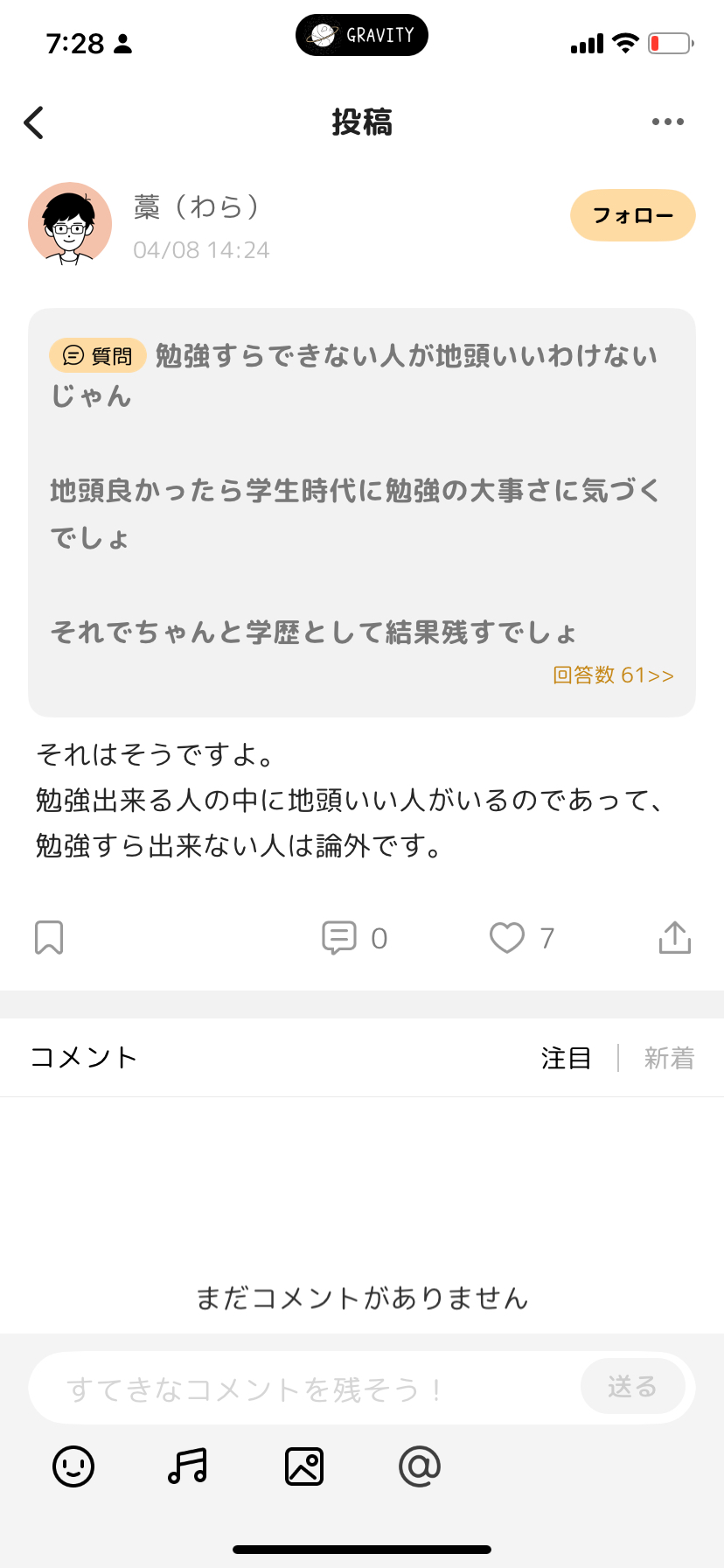
Task: Tap the back arrow to leave the post
Action: [33, 122]
